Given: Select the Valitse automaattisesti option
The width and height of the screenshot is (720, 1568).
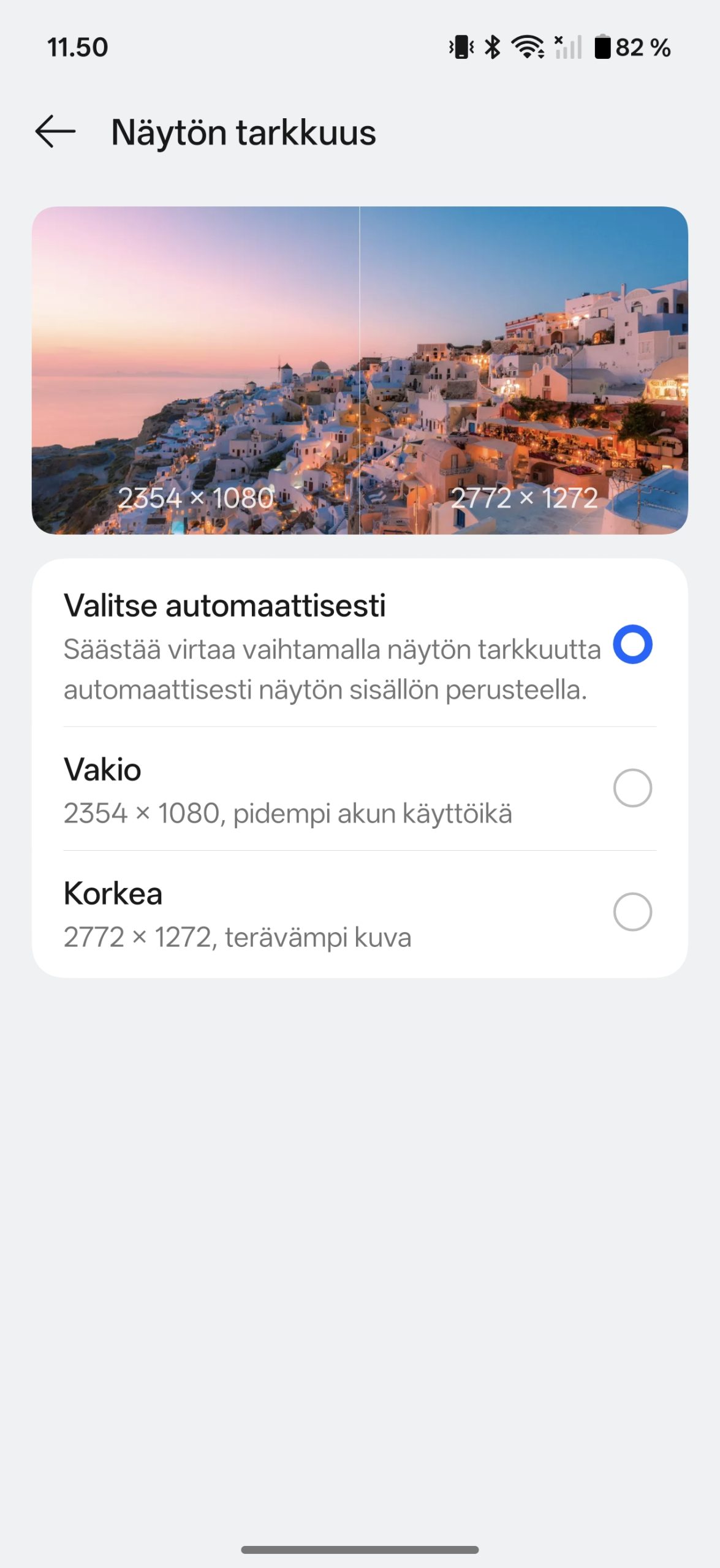Looking at the screenshot, I should [632, 644].
